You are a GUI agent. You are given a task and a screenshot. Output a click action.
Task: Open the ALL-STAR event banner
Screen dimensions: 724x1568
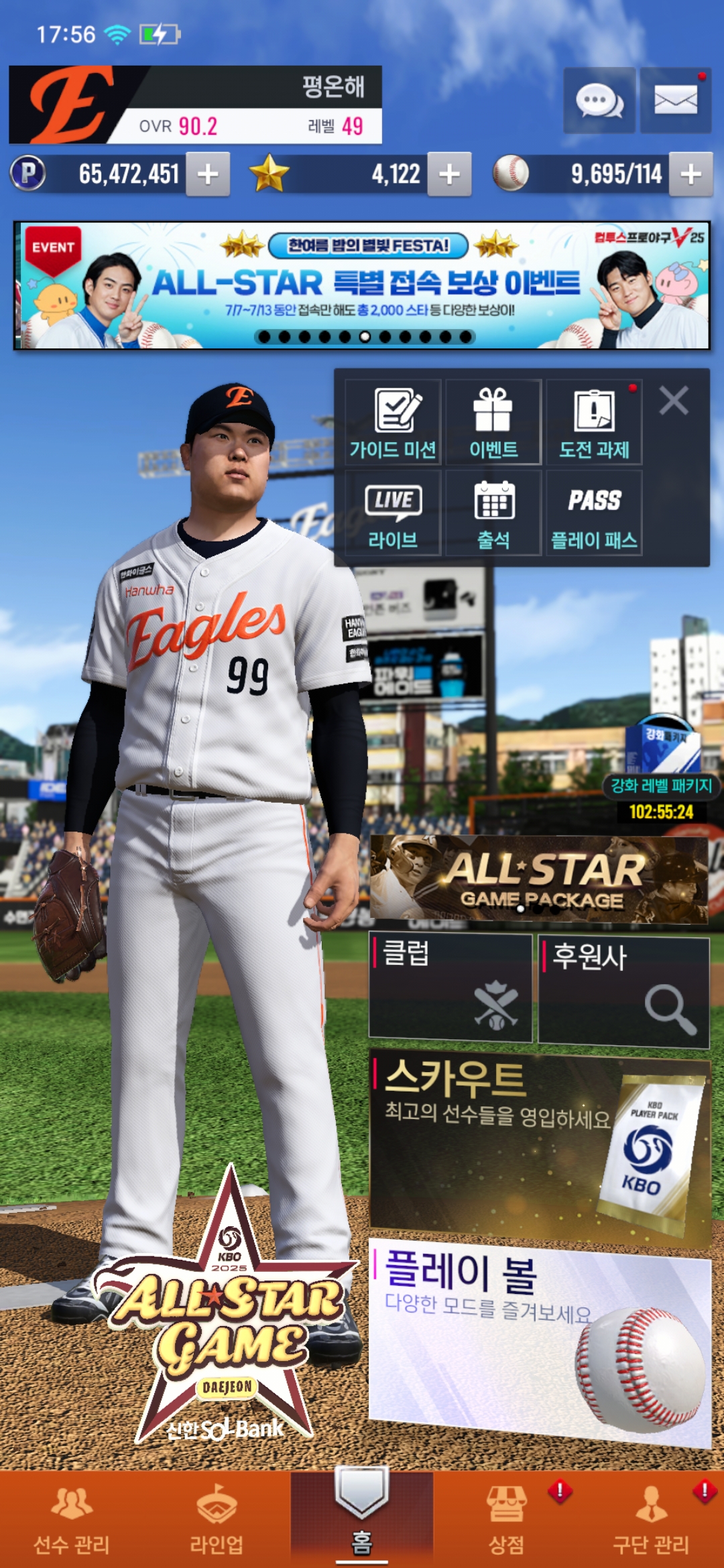tap(362, 285)
